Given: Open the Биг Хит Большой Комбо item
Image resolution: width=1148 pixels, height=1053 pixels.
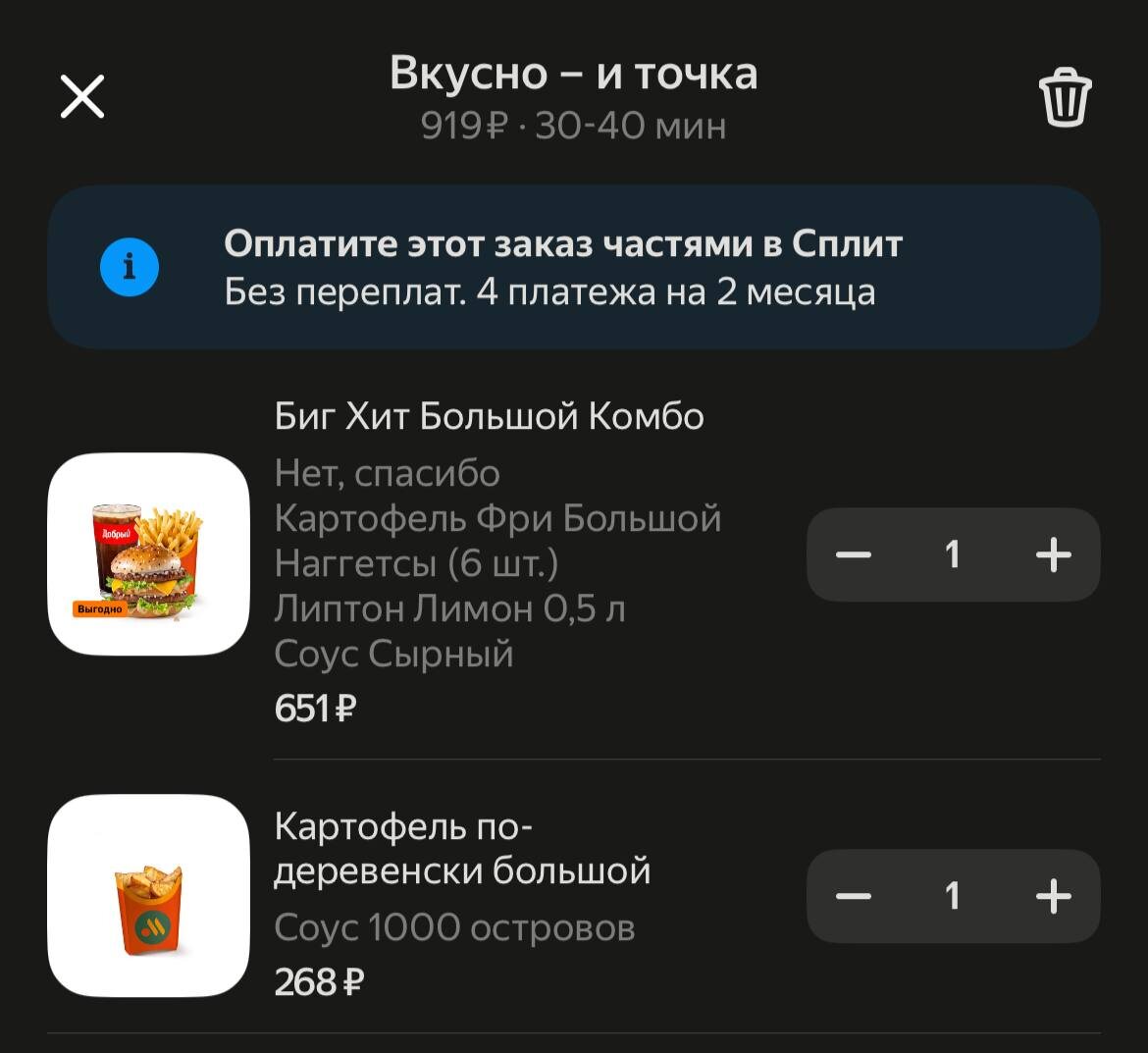Looking at the screenshot, I should pyautogui.click(x=489, y=417).
